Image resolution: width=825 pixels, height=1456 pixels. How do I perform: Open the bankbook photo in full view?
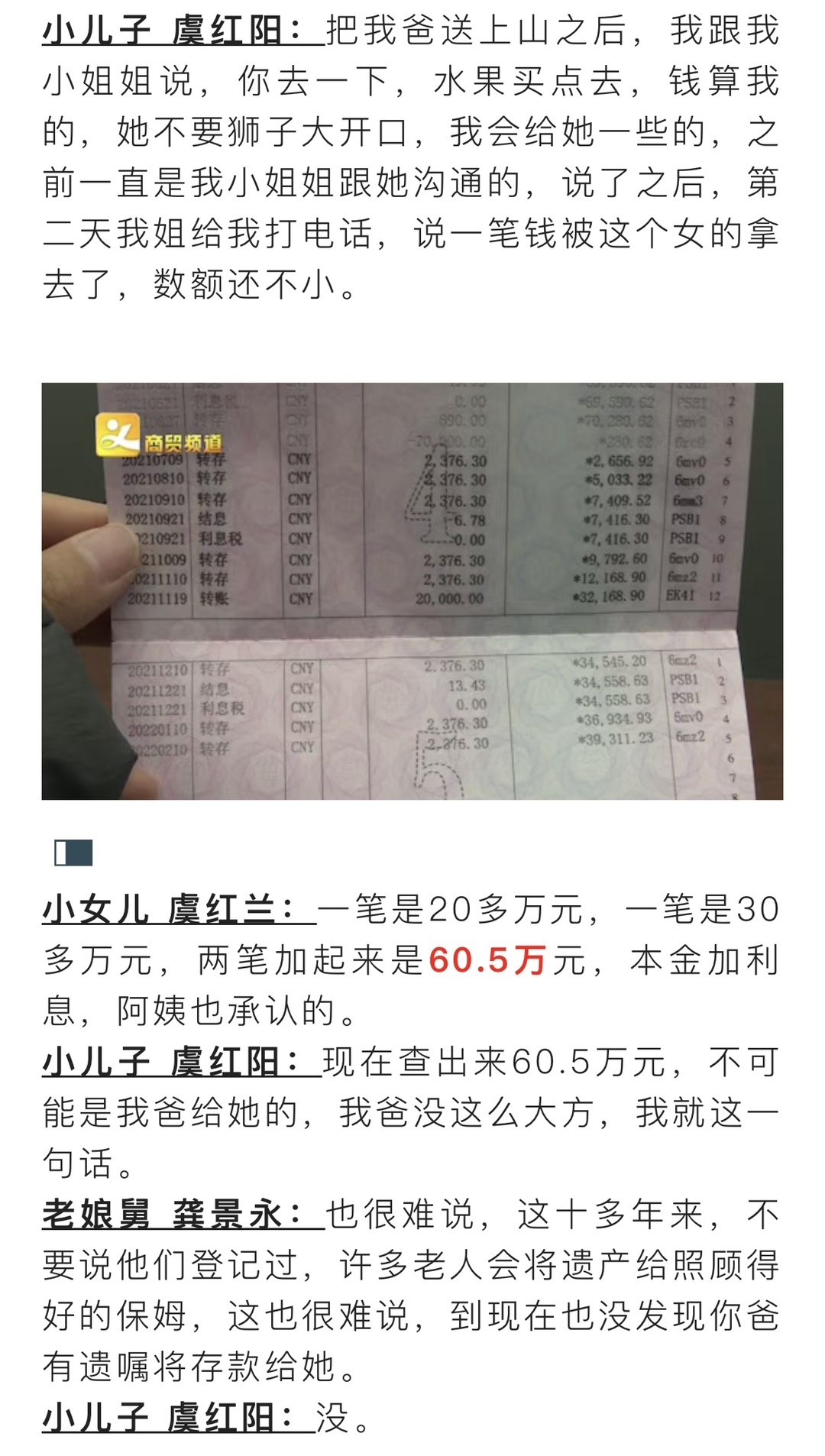point(412,590)
